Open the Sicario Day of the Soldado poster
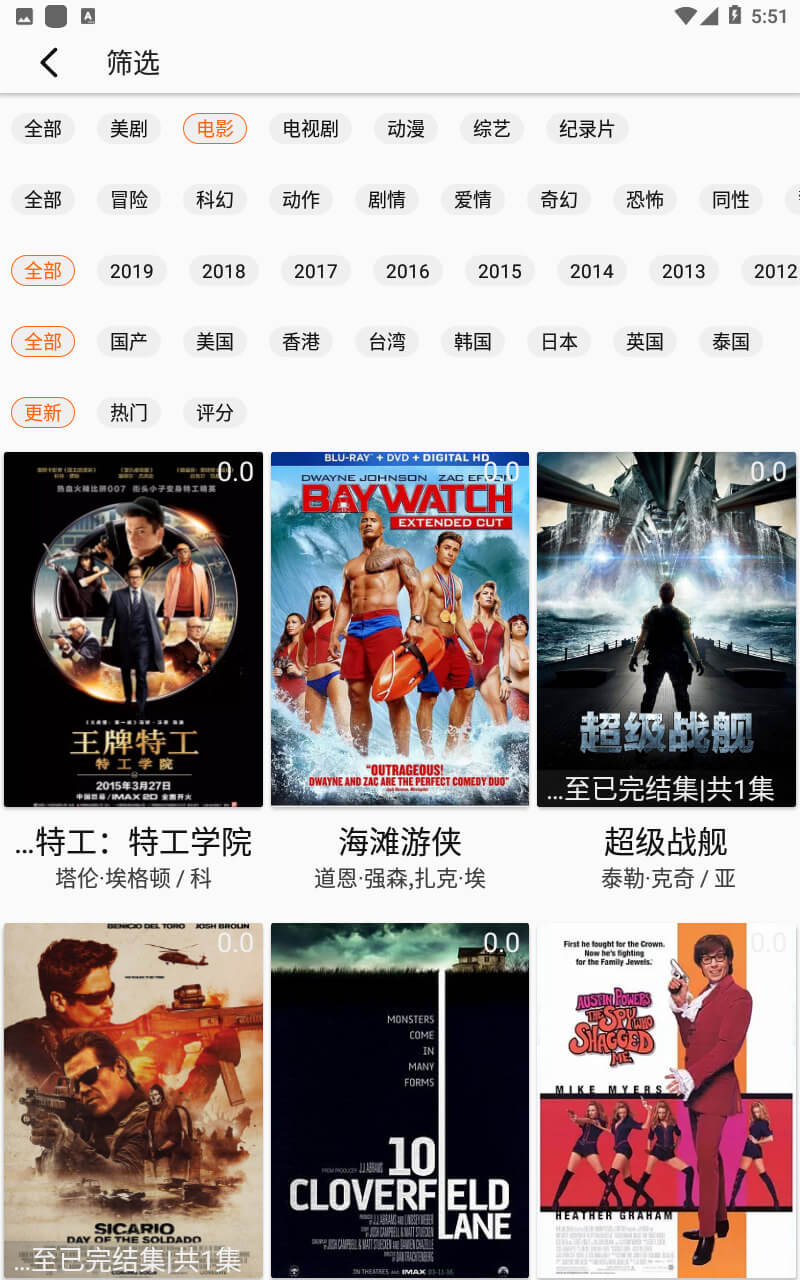800x1280 pixels. [x=133, y=1100]
